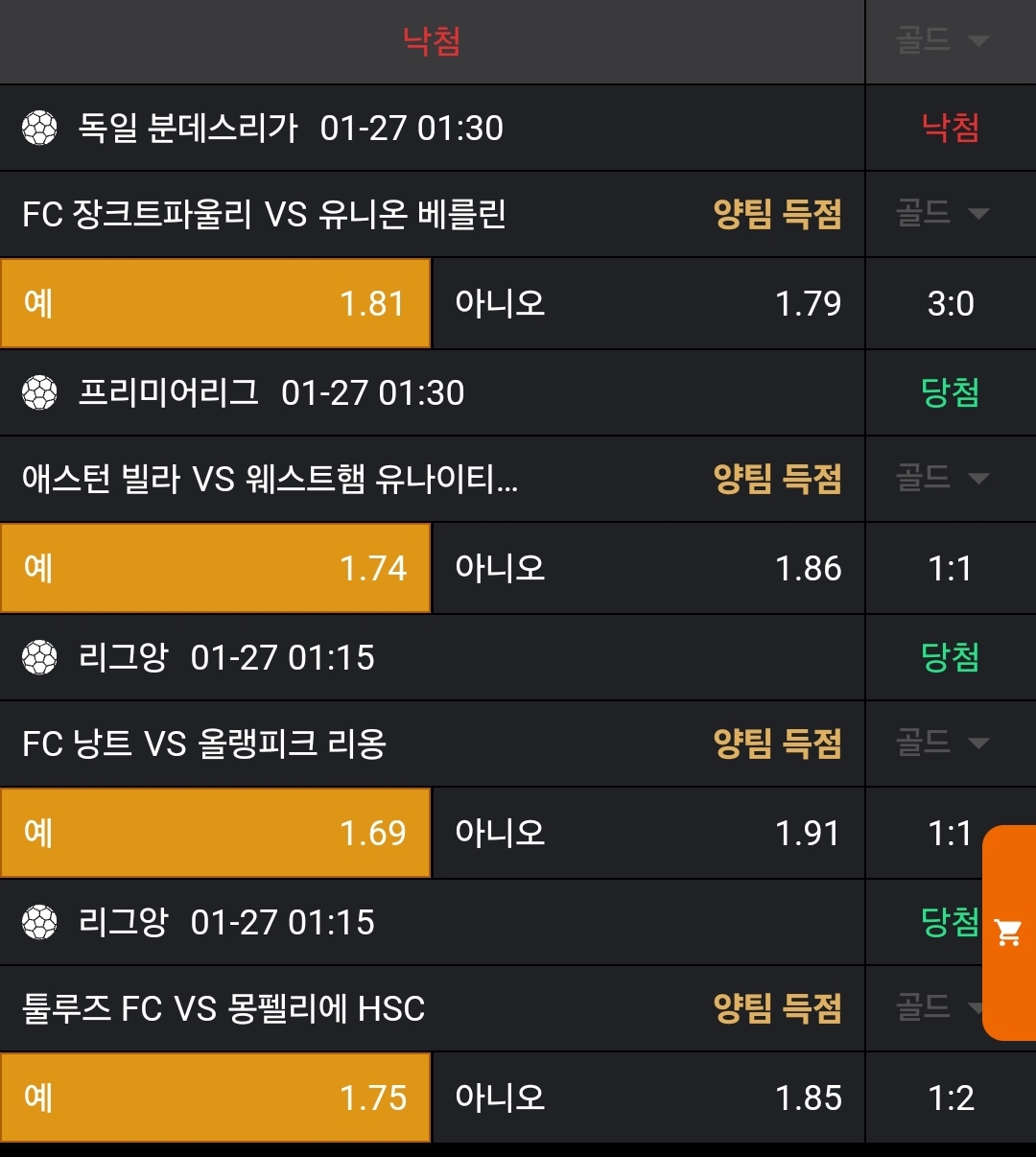Open 골드 dropdown for 애스턴 빌라 match
Viewport: 1036px width, 1157px height.
tap(942, 478)
